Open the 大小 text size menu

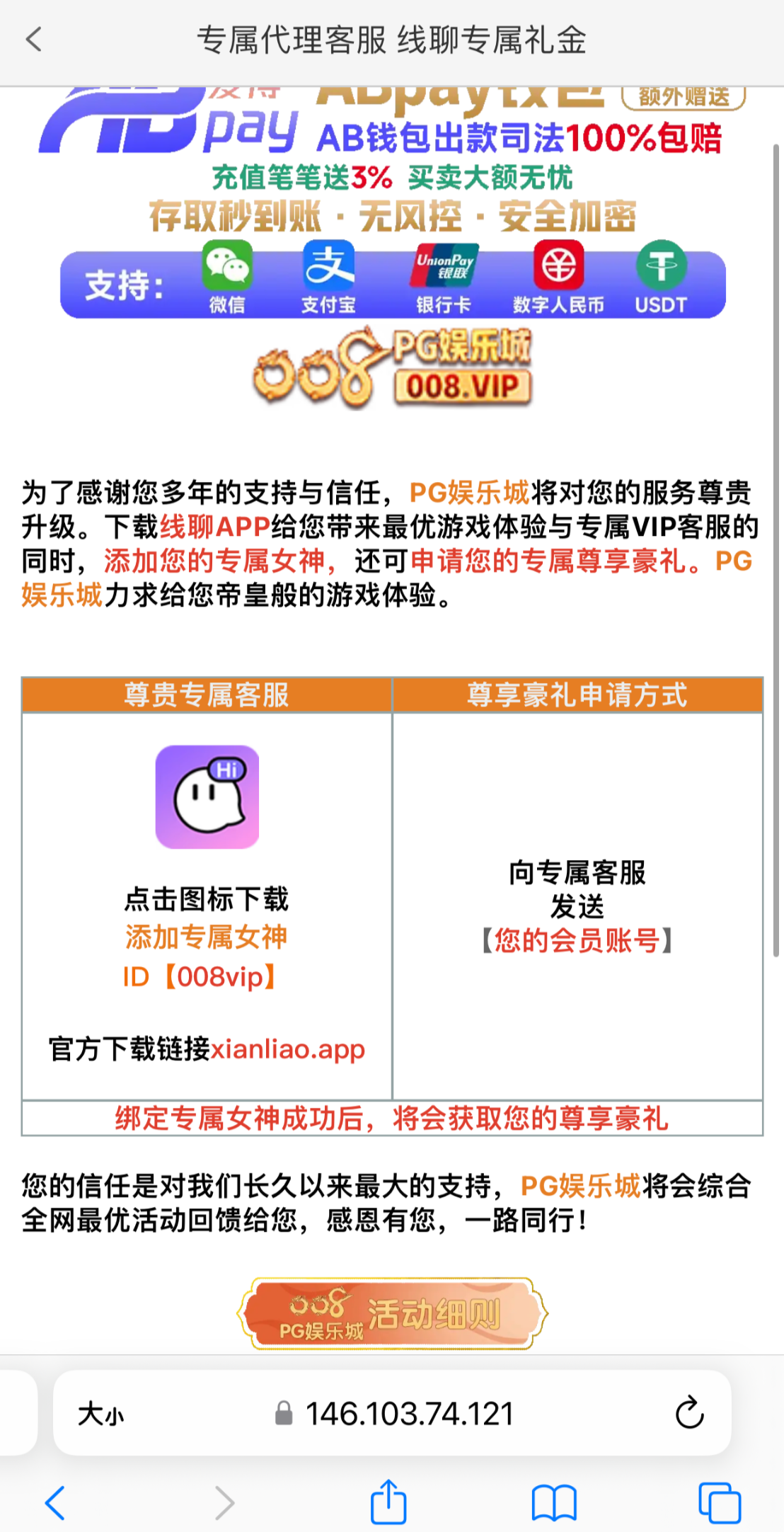[100, 1414]
